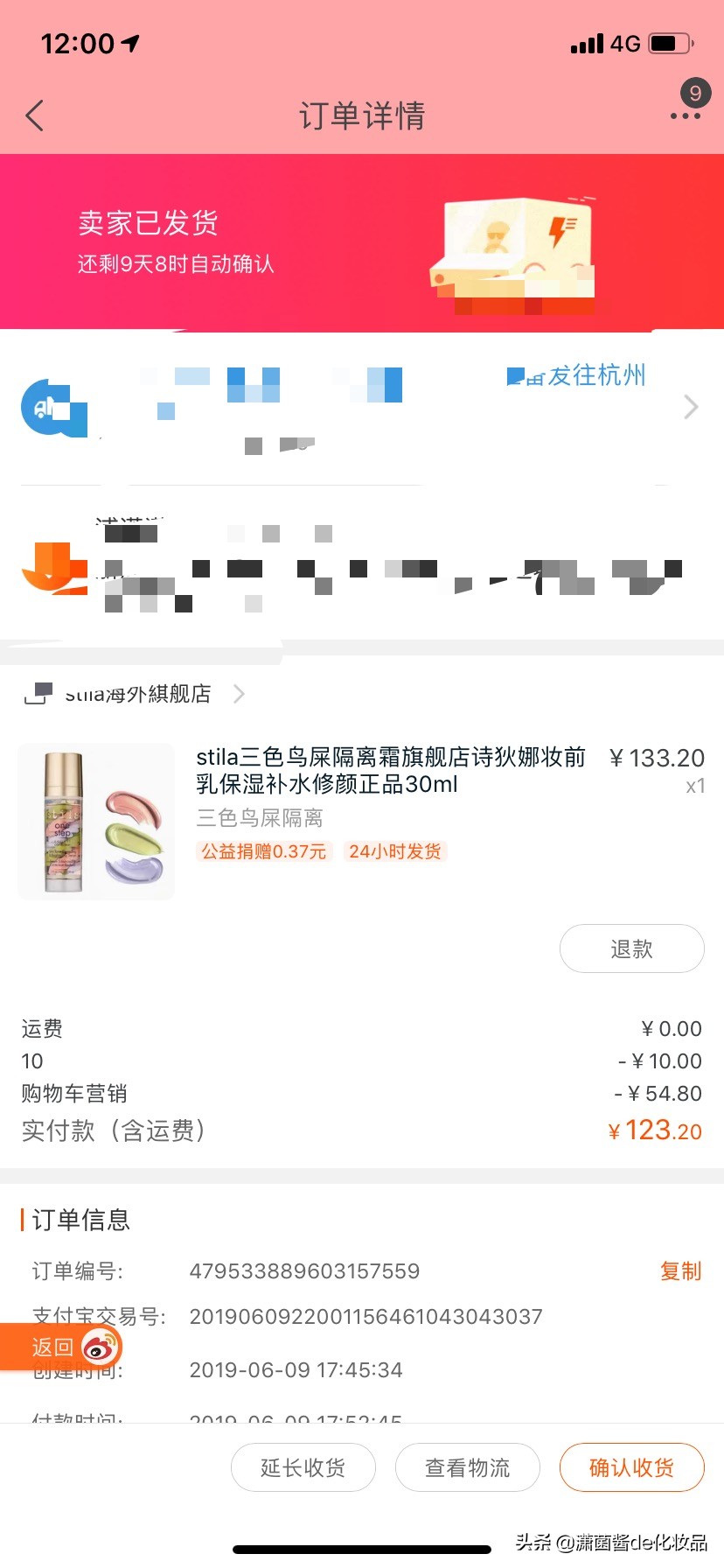Open the more options menu with notification badge 9
The height and width of the screenshot is (1568, 724).
click(686, 115)
